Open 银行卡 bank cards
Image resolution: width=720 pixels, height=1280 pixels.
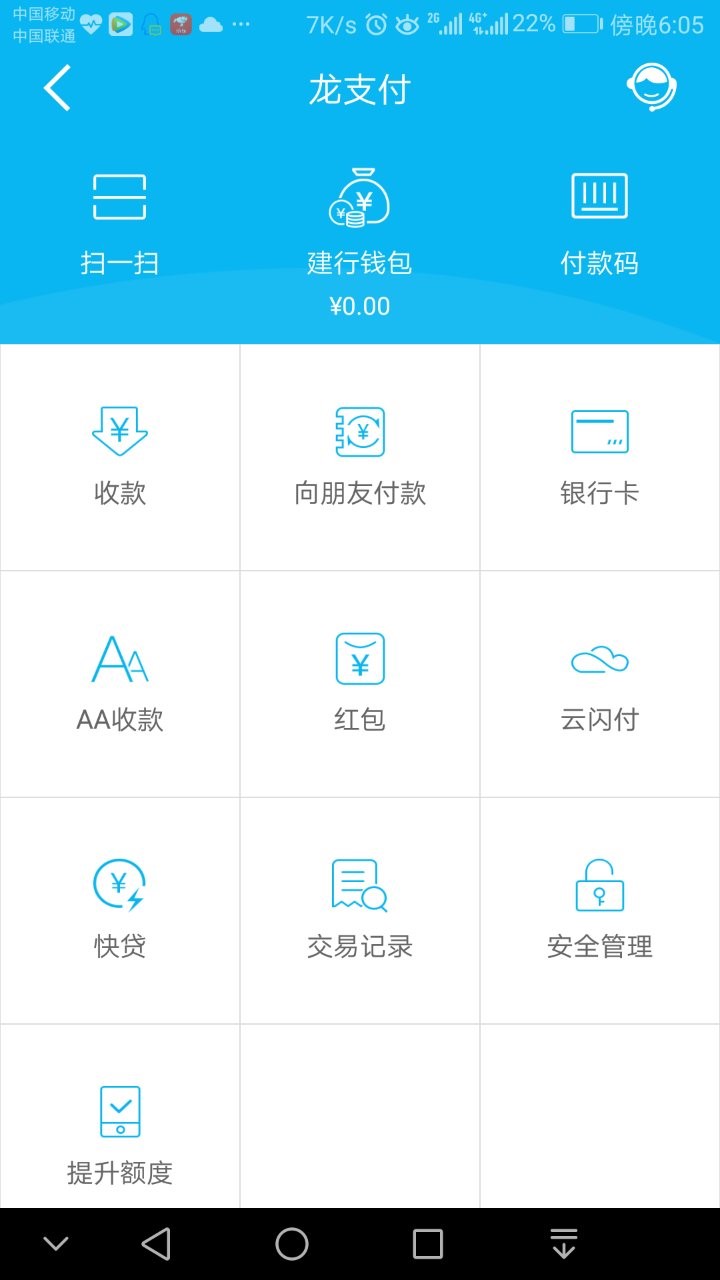599,457
